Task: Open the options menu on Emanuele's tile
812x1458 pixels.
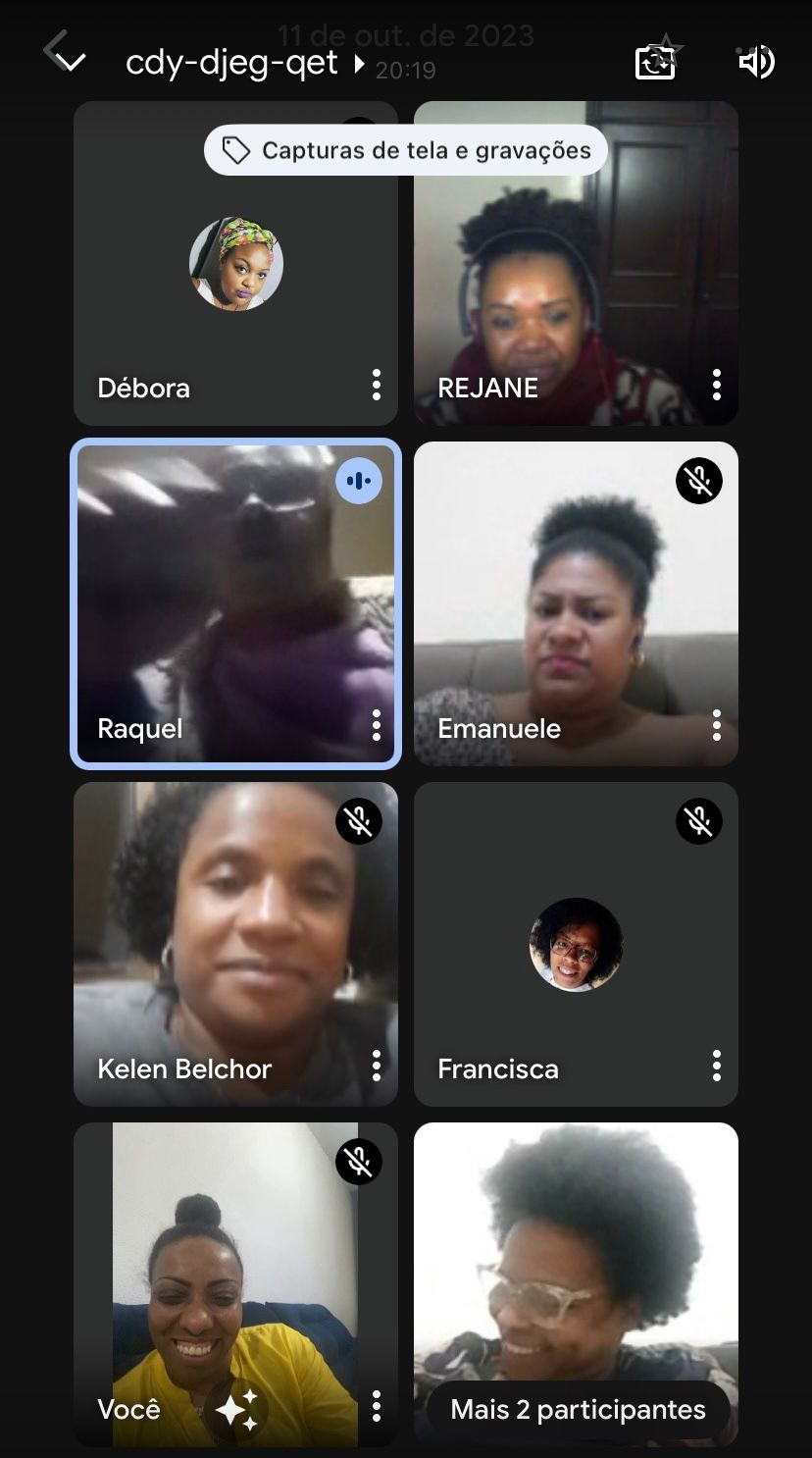Action: [x=716, y=726]
